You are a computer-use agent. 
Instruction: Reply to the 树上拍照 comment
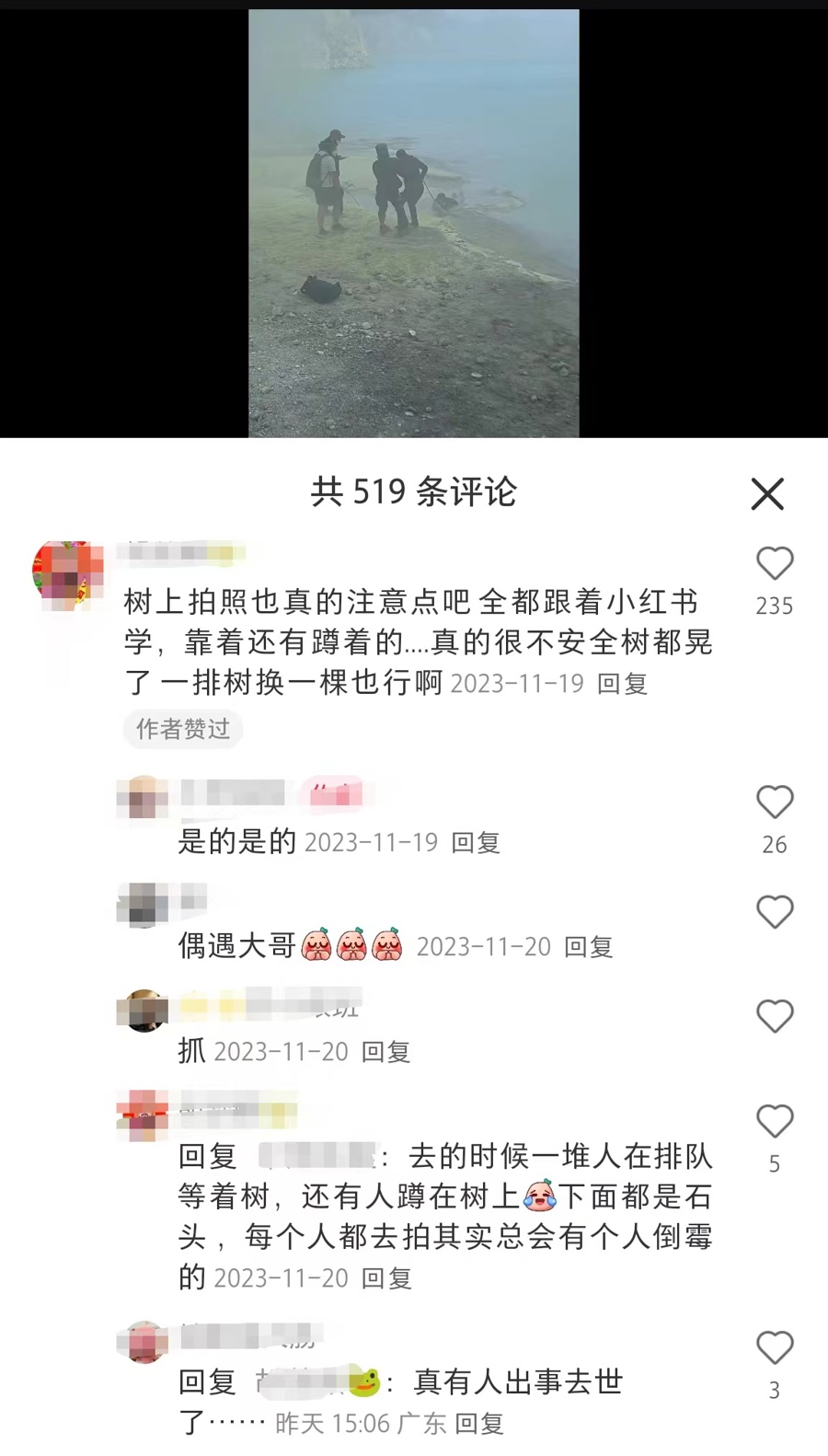click(623, 684)
